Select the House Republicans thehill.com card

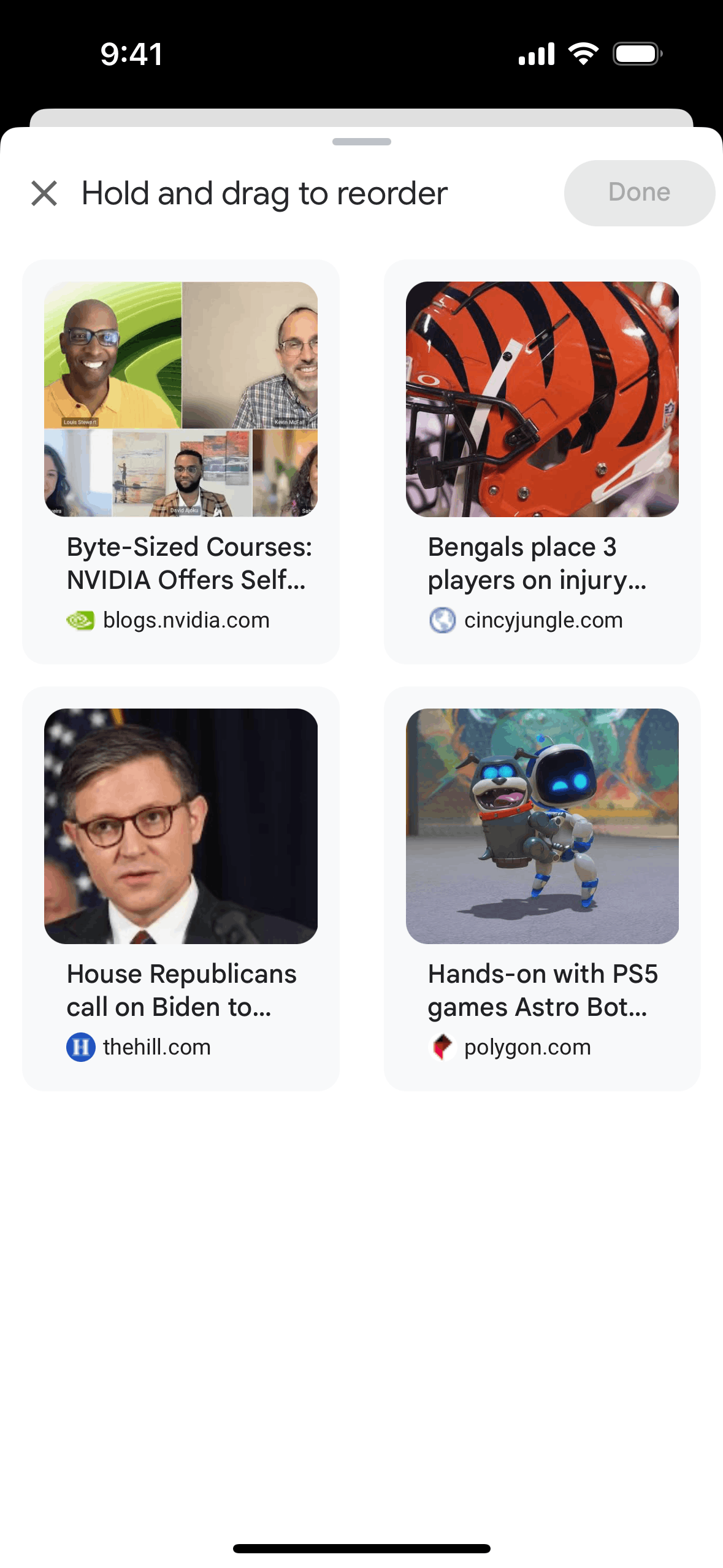[181, 888]
